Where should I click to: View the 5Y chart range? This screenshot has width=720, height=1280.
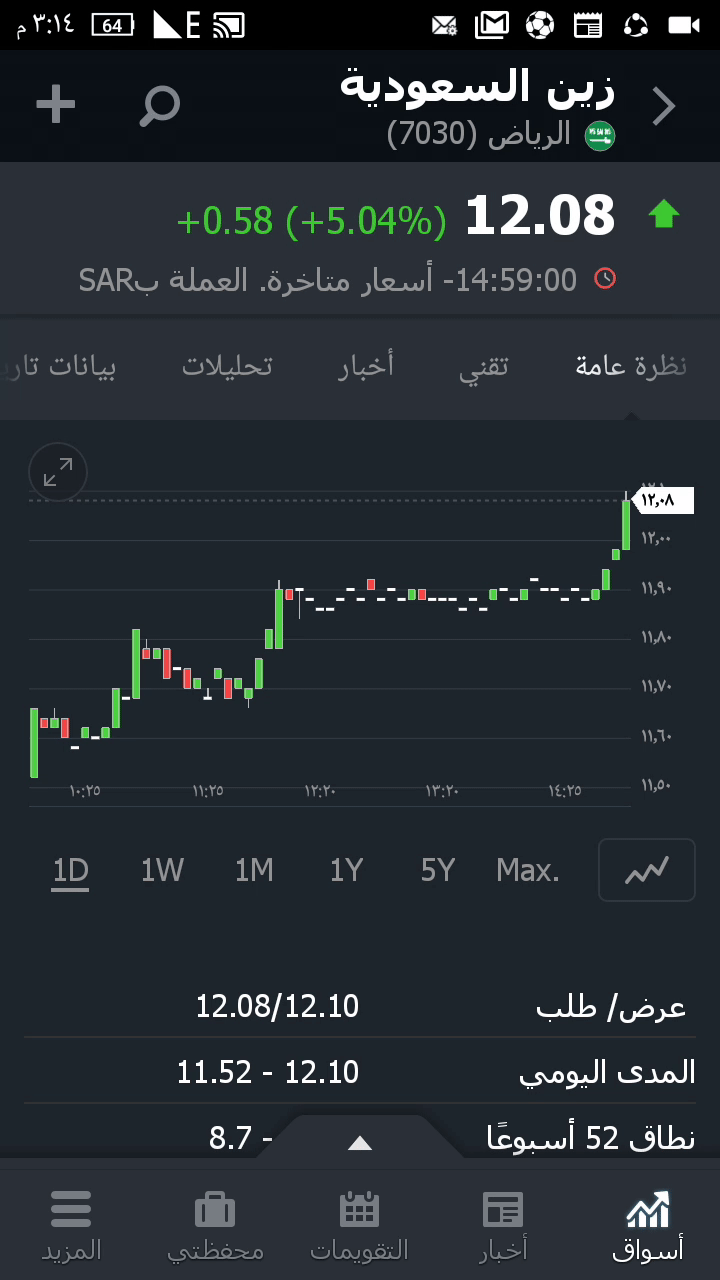[x=438, y=871]
